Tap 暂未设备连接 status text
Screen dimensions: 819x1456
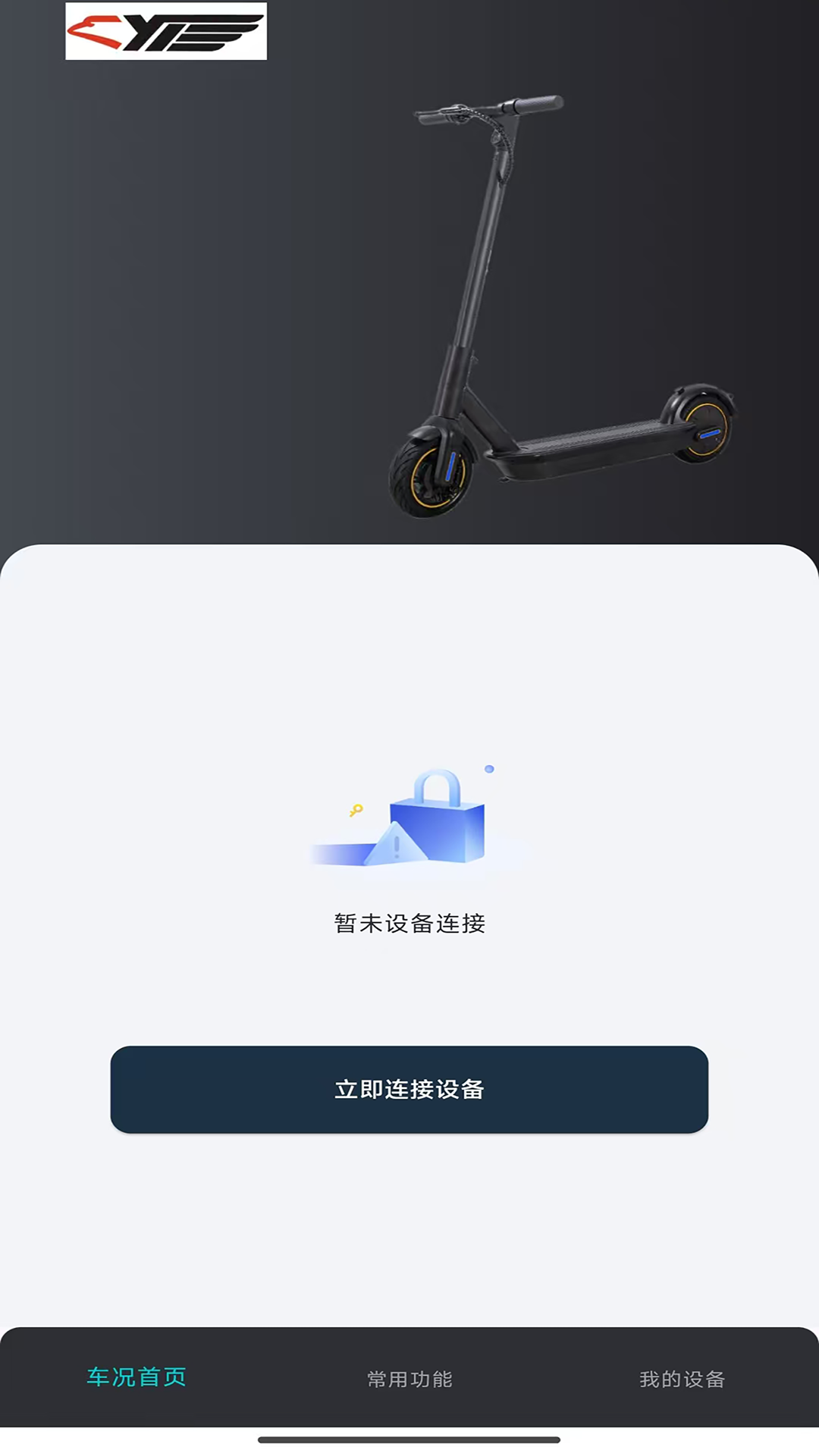409,925
